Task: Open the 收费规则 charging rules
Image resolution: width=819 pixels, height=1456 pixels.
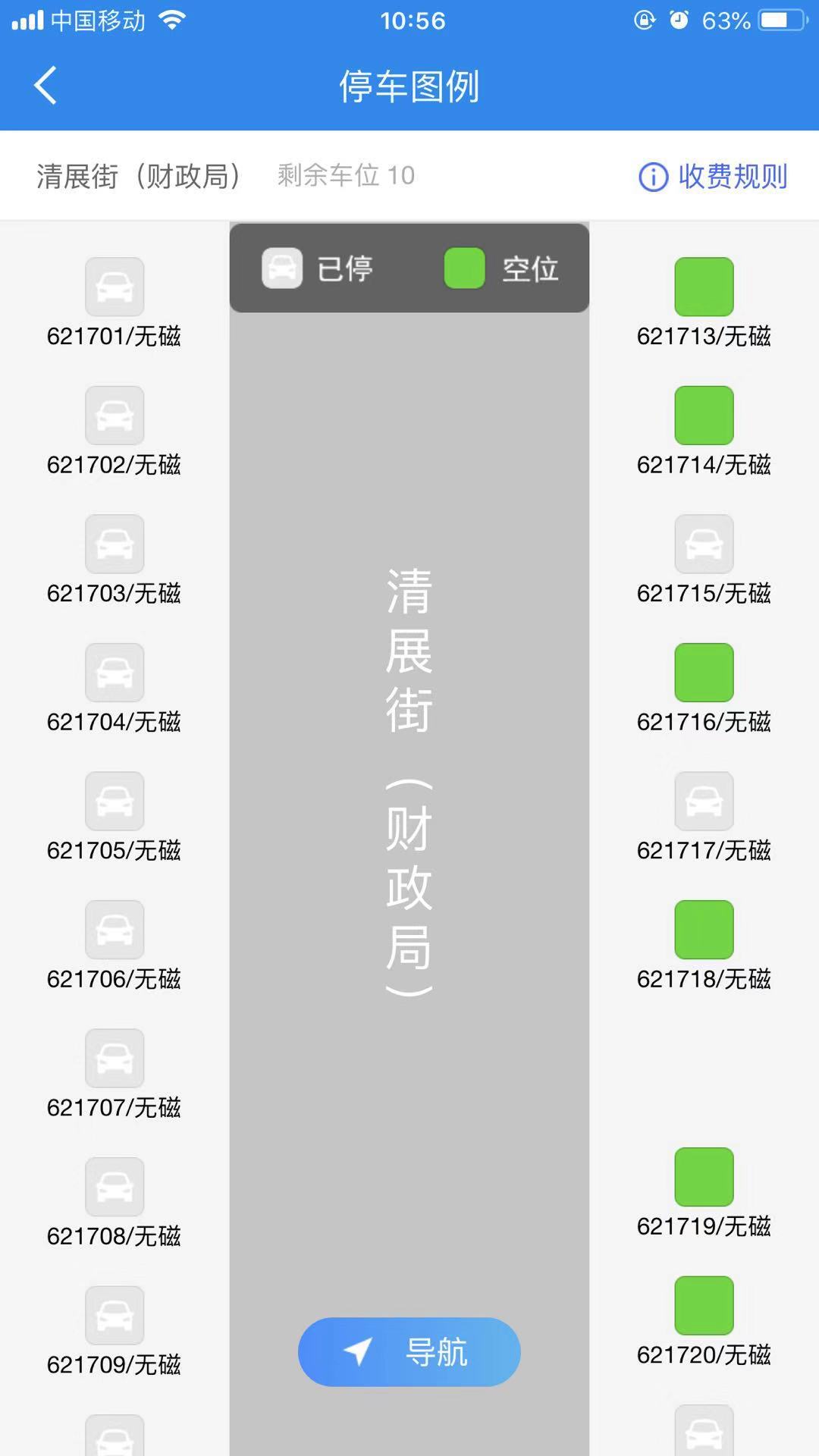Action: click(x=714, y=177)
